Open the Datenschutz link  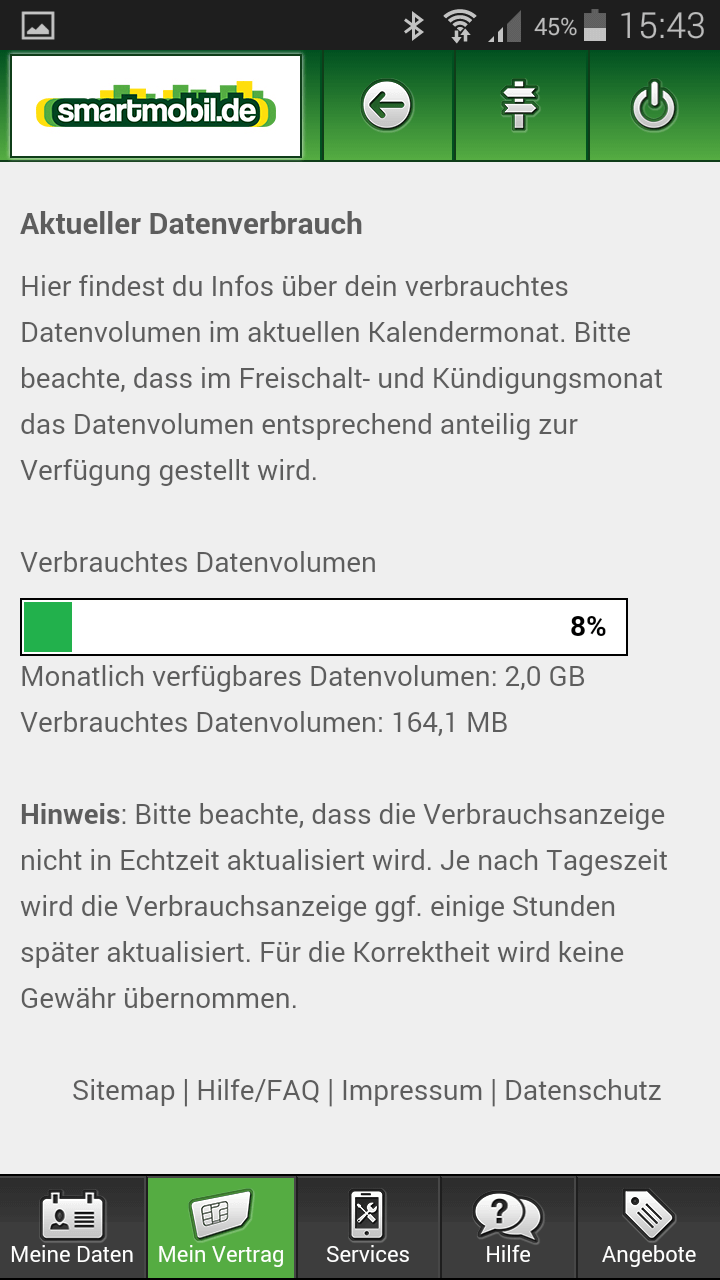pos(583,1090)
